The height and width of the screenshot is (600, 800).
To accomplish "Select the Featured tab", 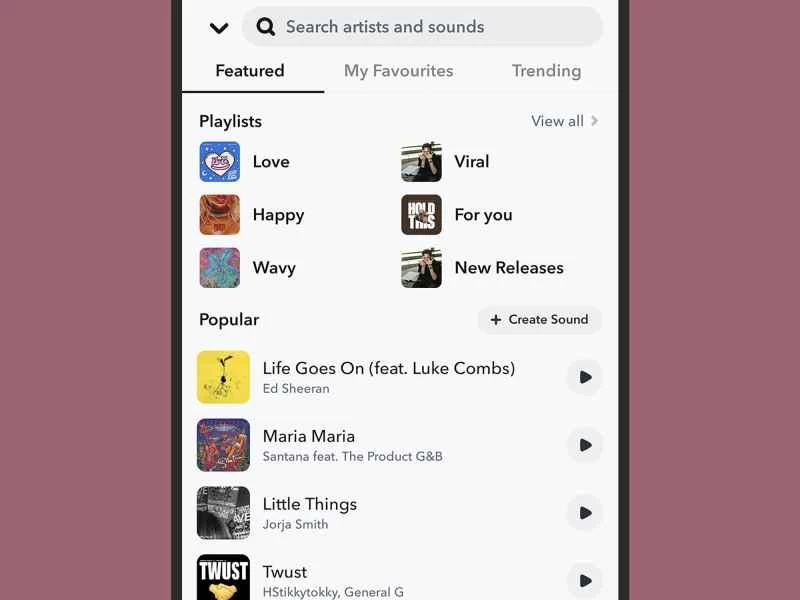I will click(x=250, y=71).
